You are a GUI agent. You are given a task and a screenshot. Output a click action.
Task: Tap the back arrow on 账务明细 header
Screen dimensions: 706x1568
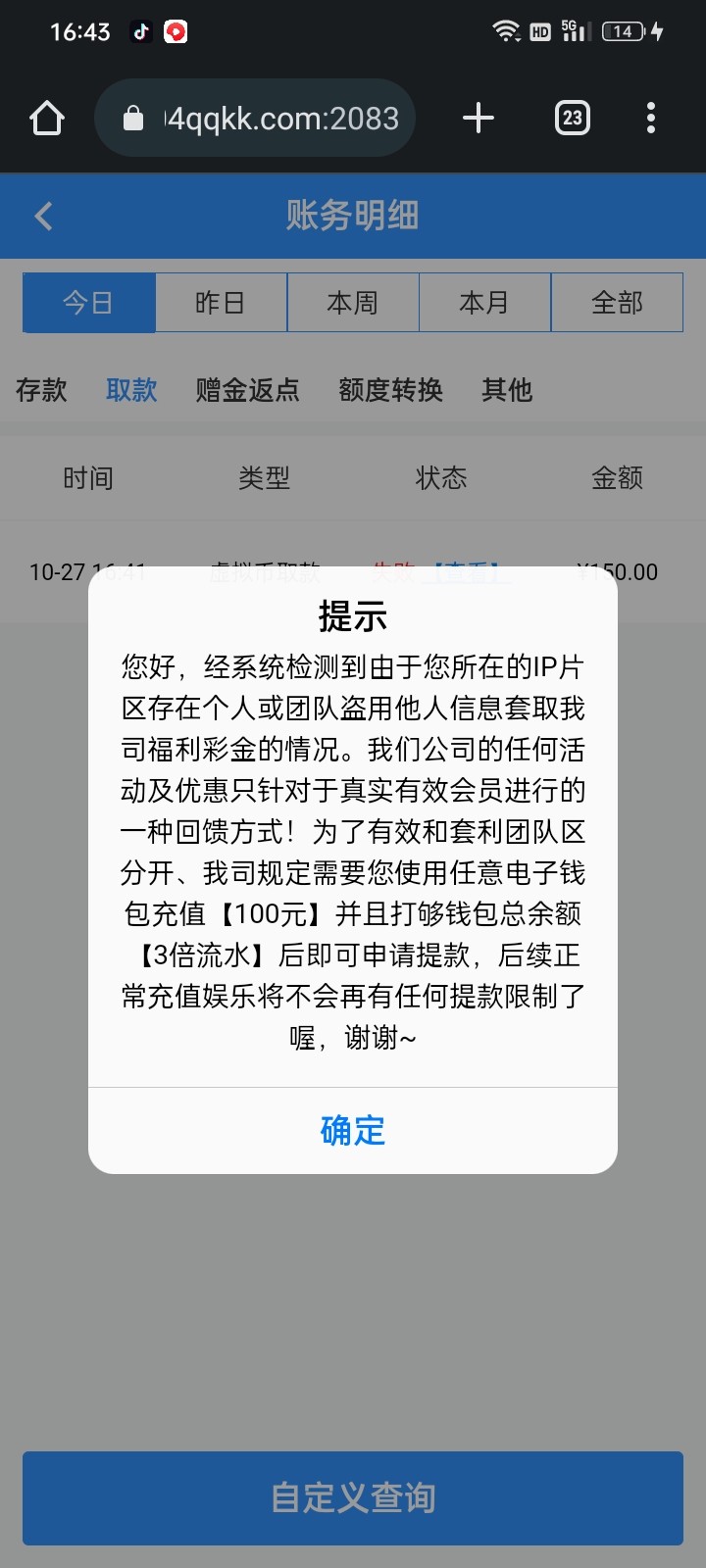click(42, 216)
